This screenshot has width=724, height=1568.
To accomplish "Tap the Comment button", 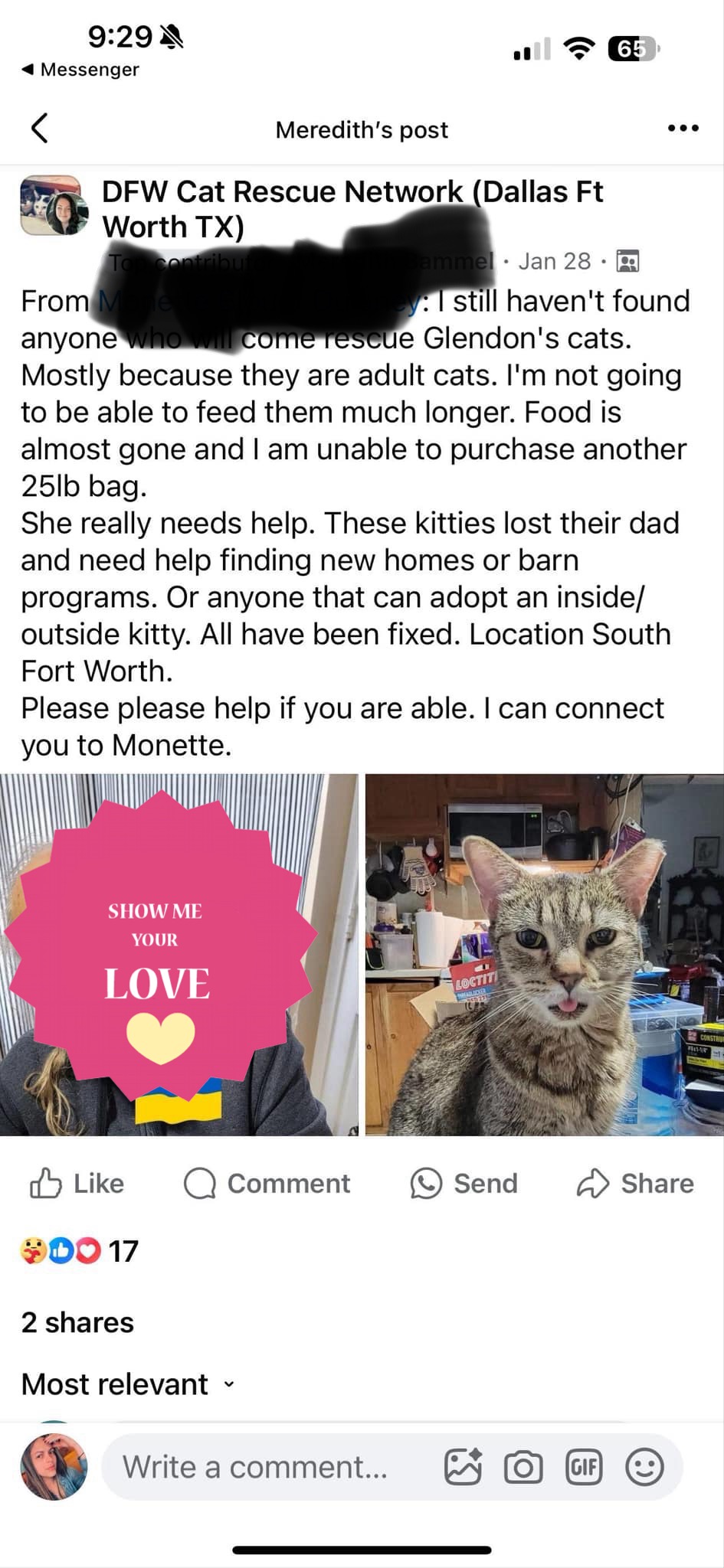I will tap(267, 1183).
